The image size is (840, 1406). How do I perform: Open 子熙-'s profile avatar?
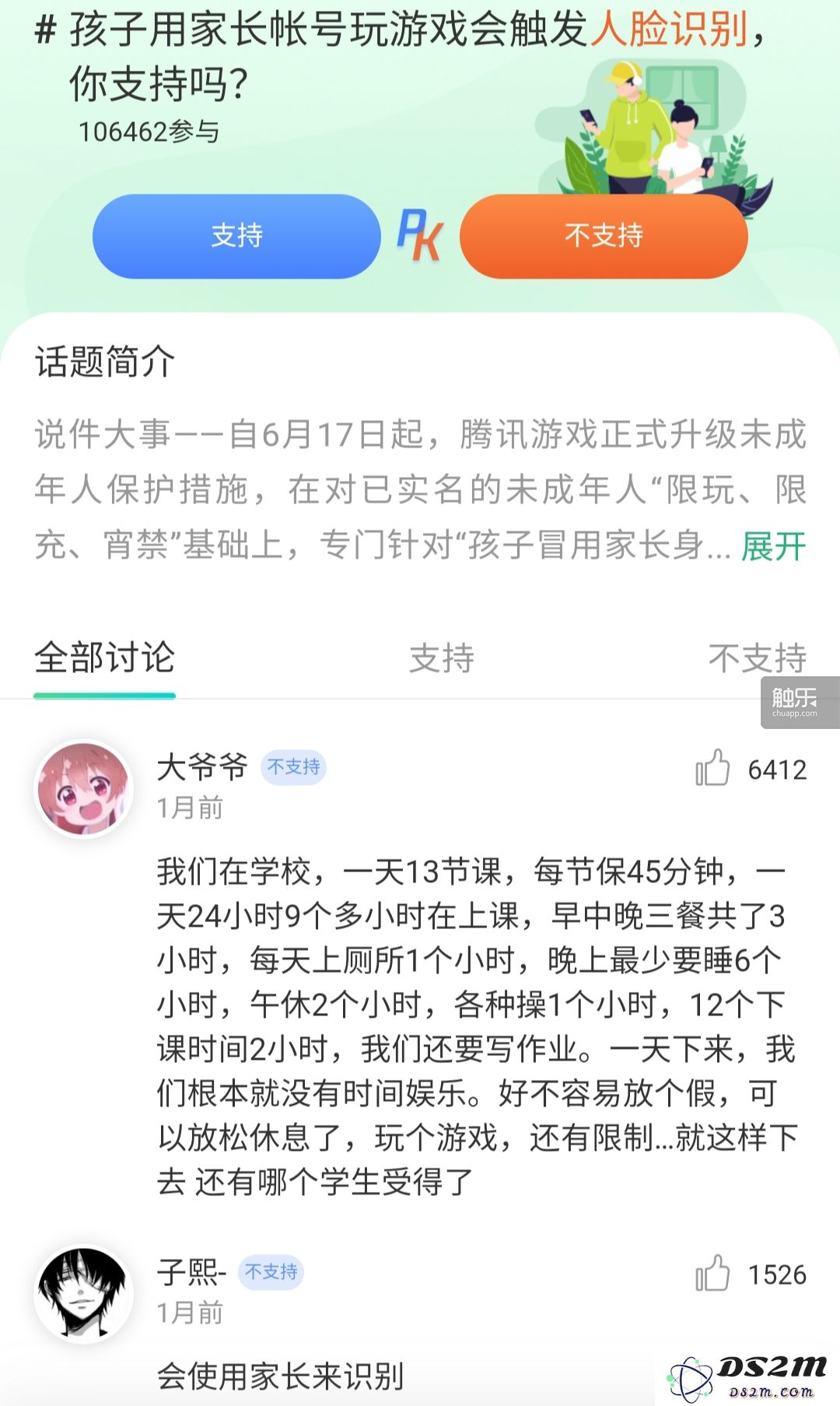point(84,1292)
